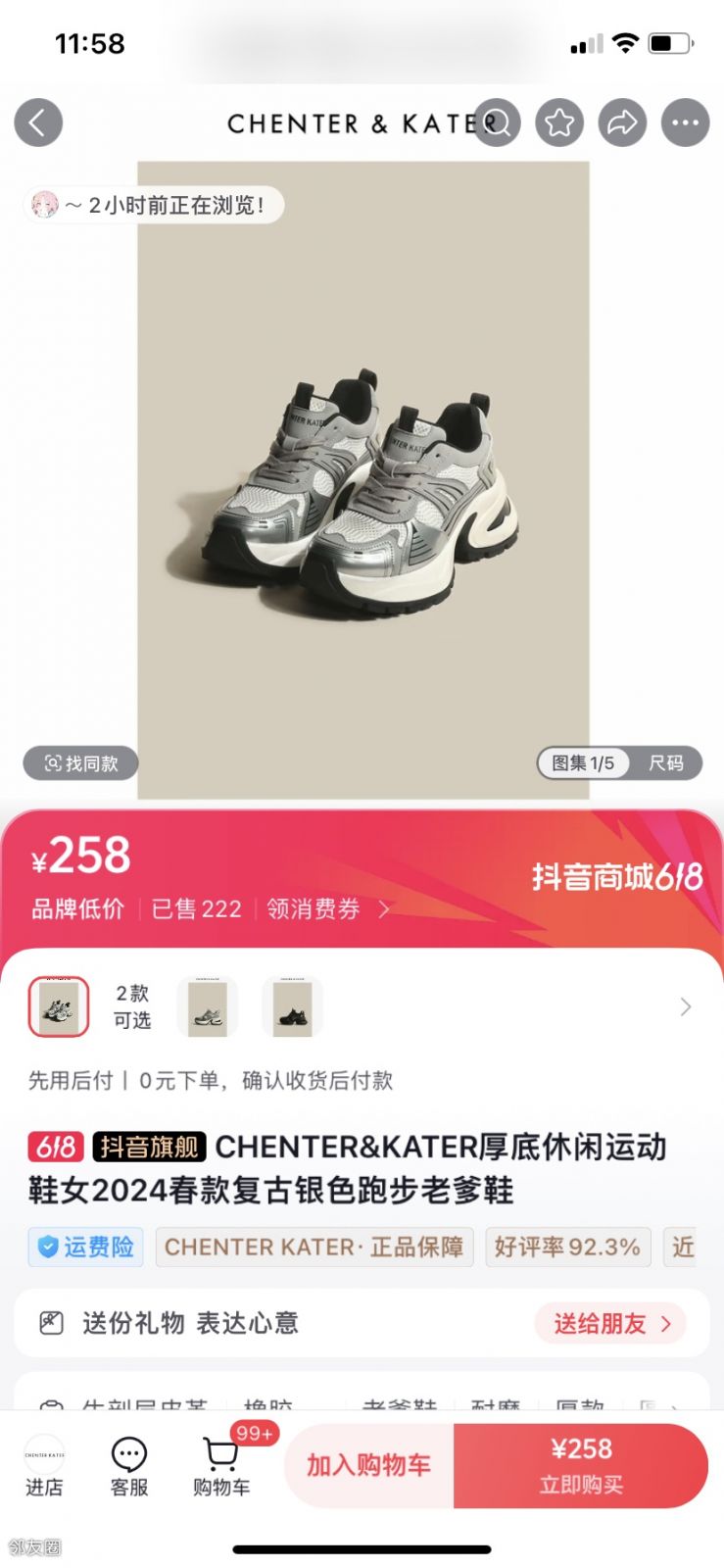
Task: Go back using the top-left arrow
Action: (38, 123)
